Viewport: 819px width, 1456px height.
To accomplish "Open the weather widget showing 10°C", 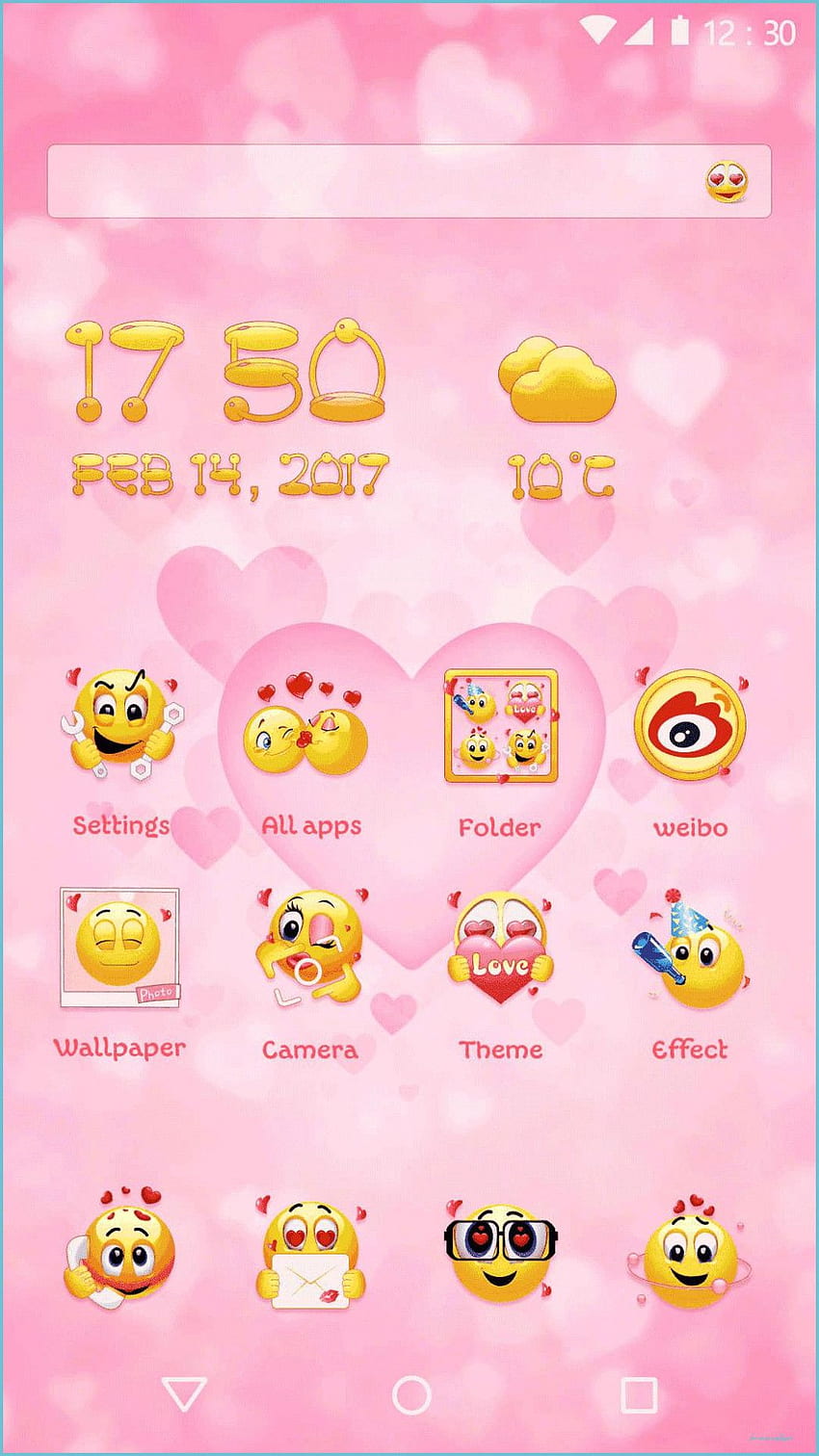I will [x=558, y=417].
